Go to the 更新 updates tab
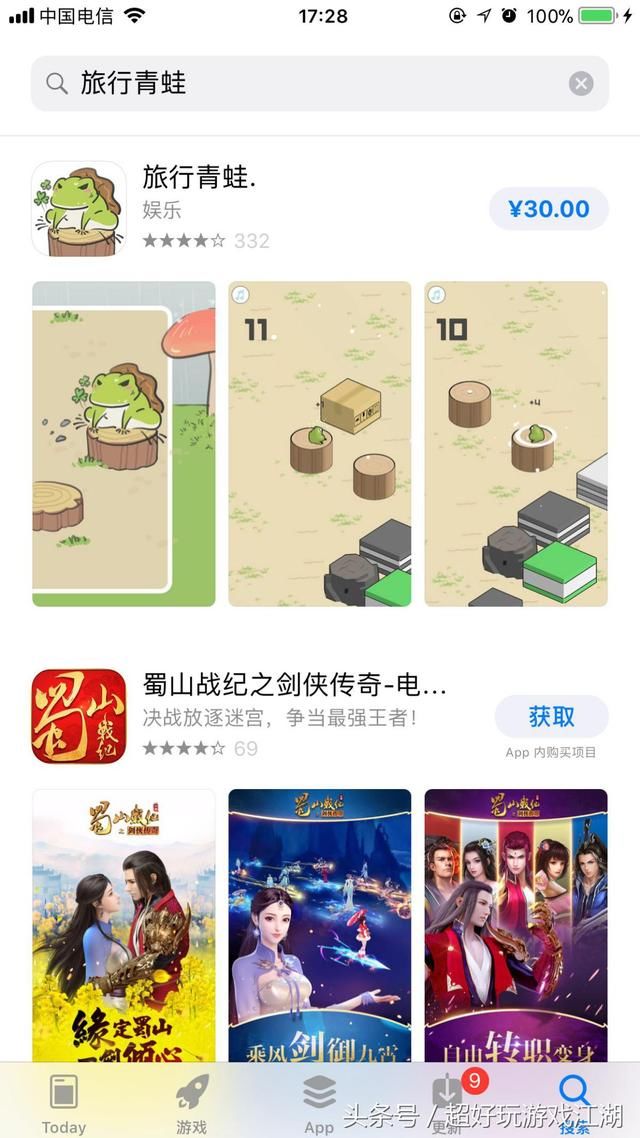Image resolution: width=640 pixels, height=1138 pixels. point(447,1102)
